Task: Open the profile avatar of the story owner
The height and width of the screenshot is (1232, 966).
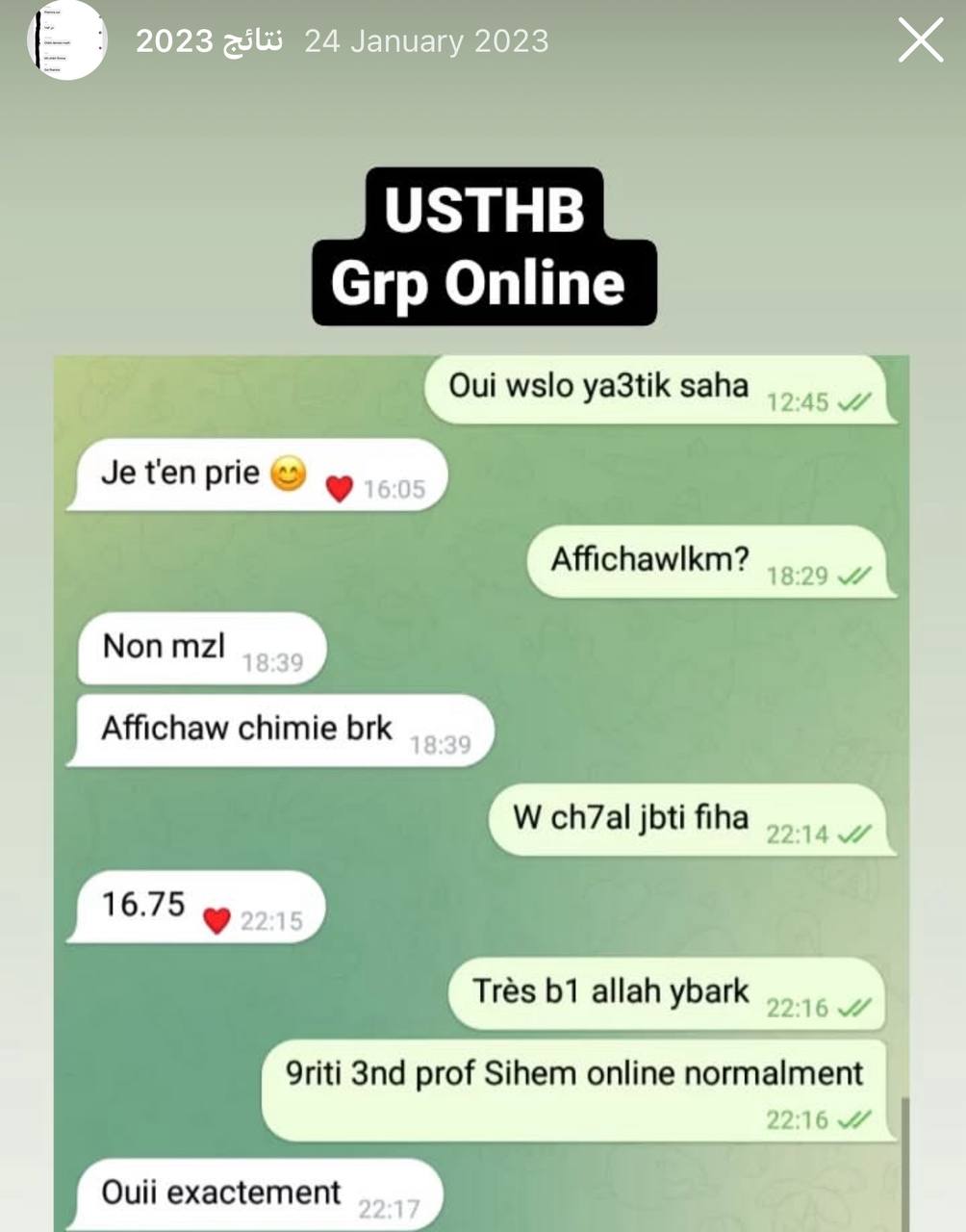Action: (x=65, y=40)
